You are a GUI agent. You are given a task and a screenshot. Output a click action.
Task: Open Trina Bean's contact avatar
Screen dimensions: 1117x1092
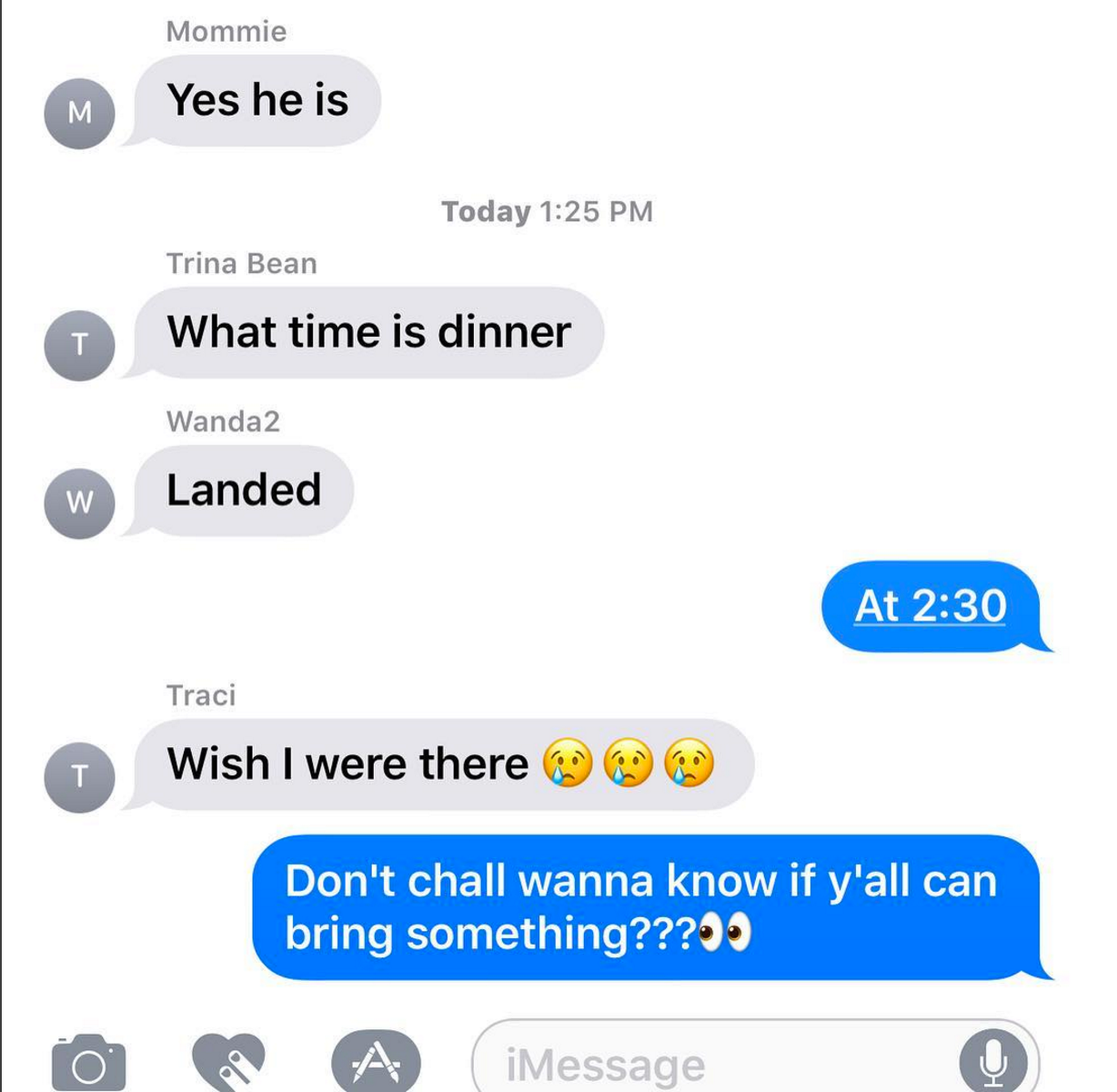(79, 345)
